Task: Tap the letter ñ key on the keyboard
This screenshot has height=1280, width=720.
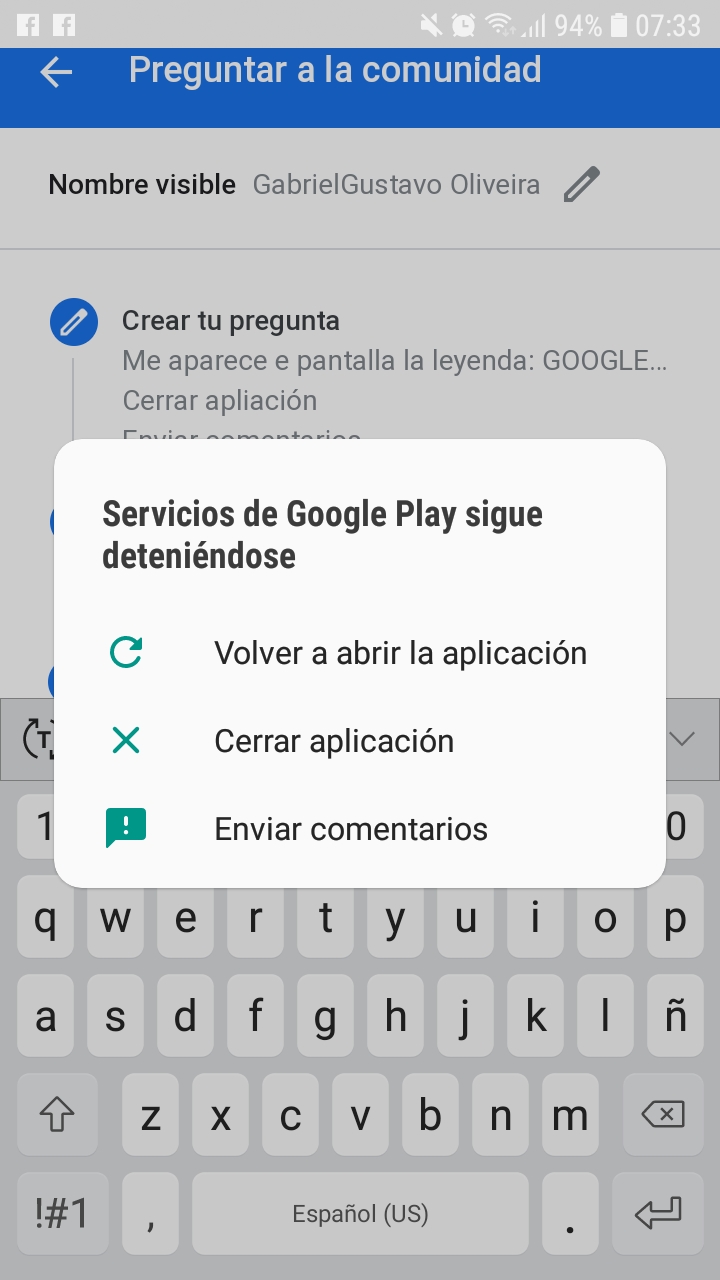Action: [675, 1017]
